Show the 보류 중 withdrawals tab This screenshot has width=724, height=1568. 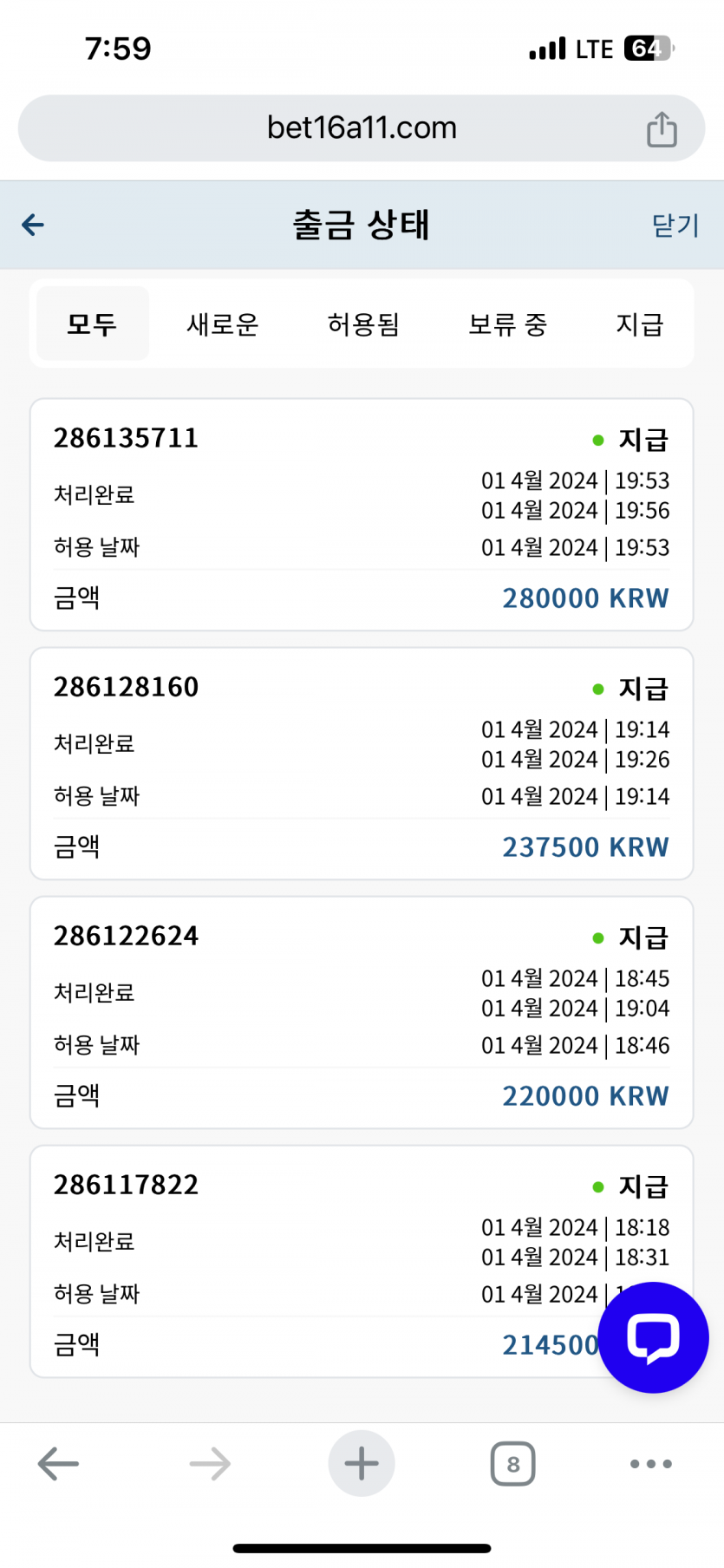tap(508, 324)
